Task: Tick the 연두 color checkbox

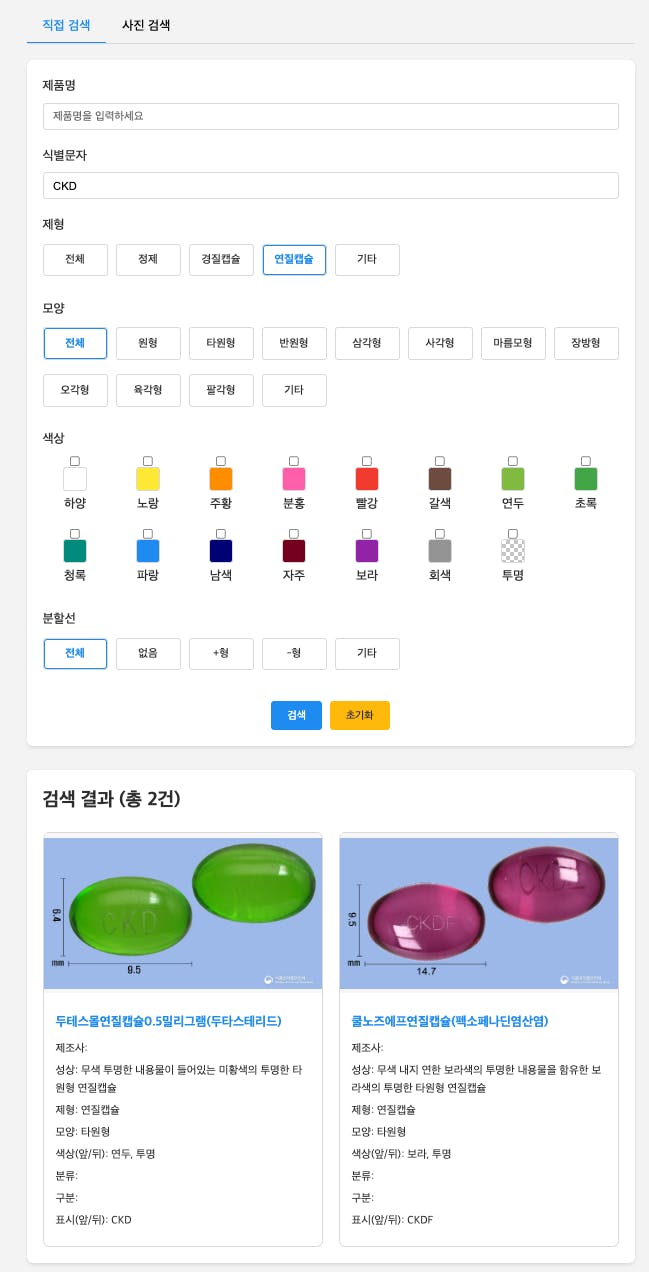Action: click(x=513, y=461)
